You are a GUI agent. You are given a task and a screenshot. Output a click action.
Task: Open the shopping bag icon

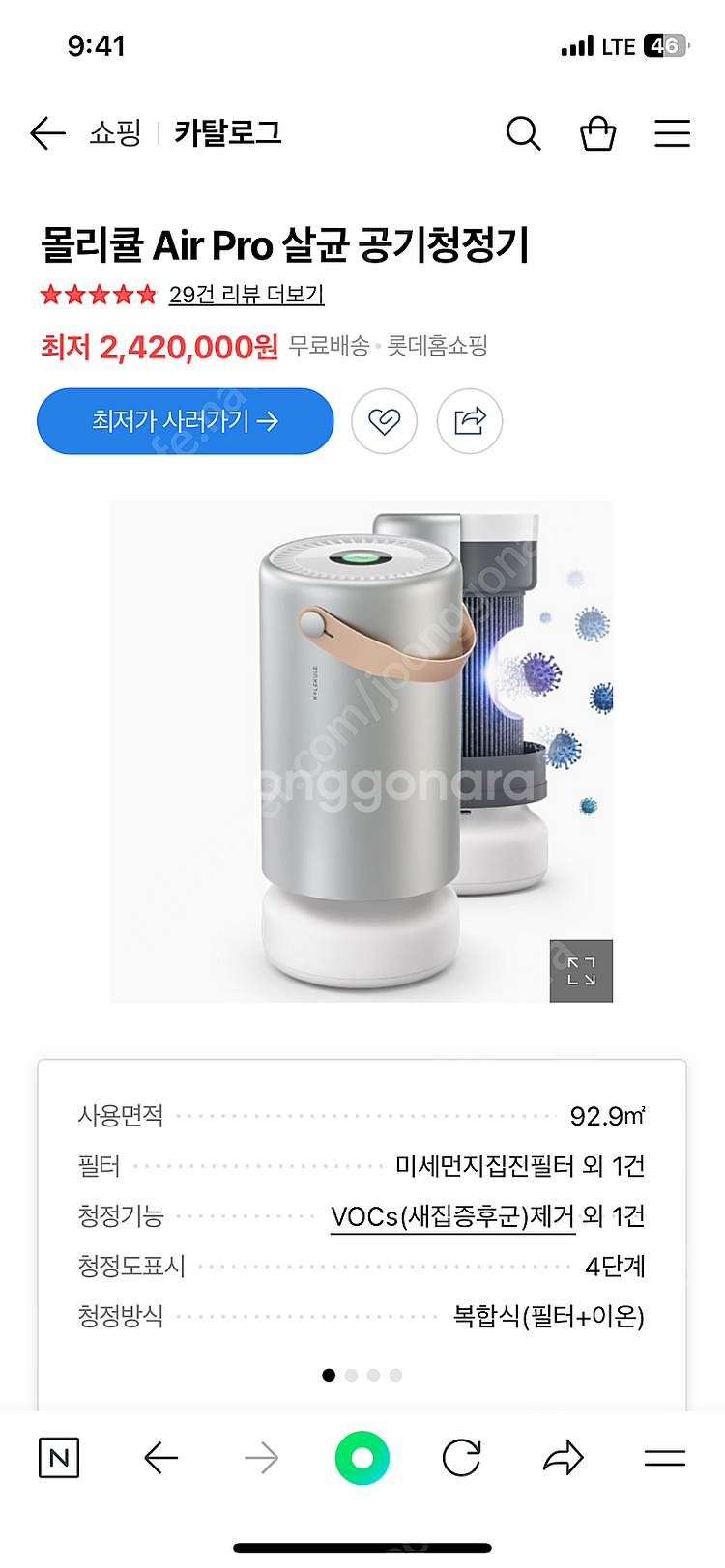pos(597,133)
